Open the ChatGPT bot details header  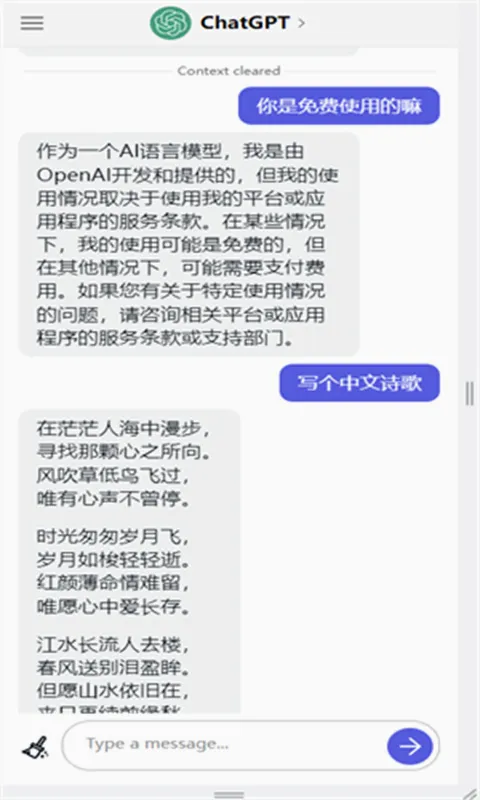click(x=228, y=23)
